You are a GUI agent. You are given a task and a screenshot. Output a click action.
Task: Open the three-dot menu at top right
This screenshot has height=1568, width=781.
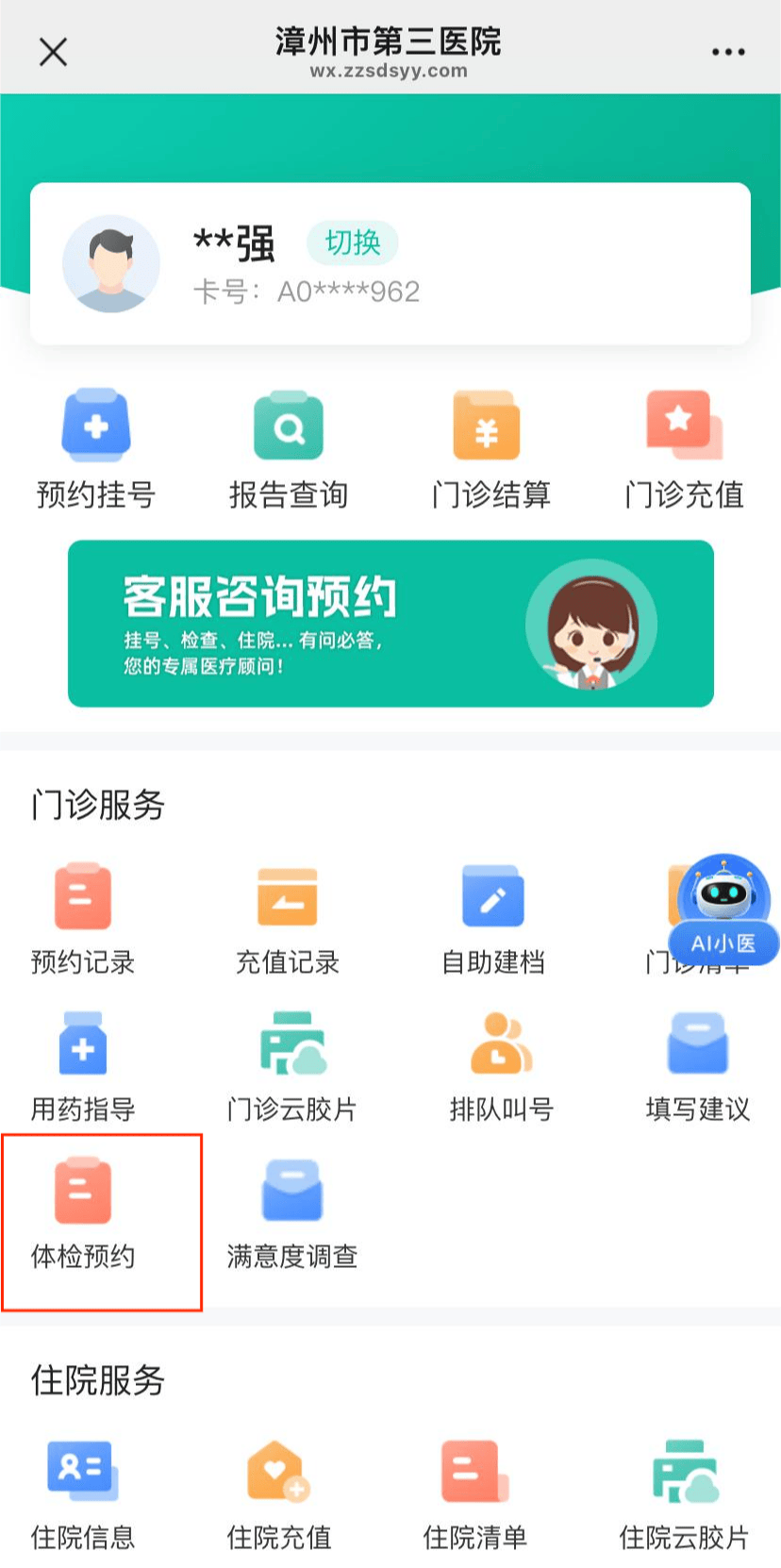(x=726, y=52)
